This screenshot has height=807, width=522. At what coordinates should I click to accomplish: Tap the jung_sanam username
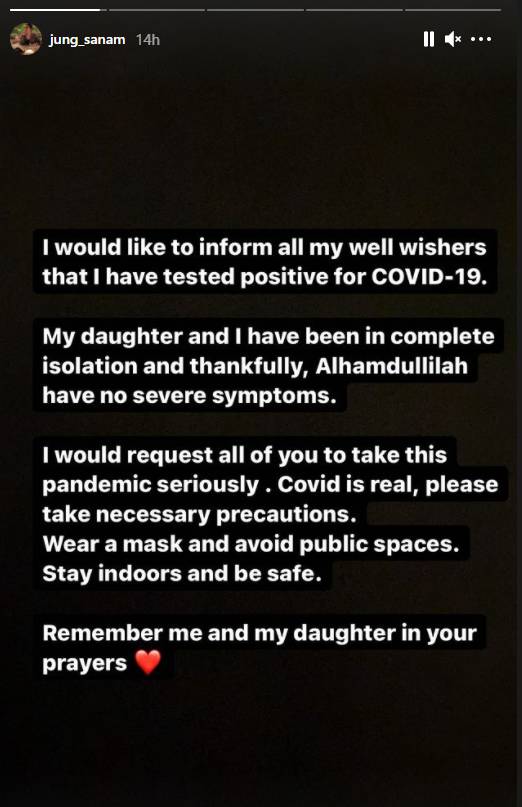(x=87, y=40)
